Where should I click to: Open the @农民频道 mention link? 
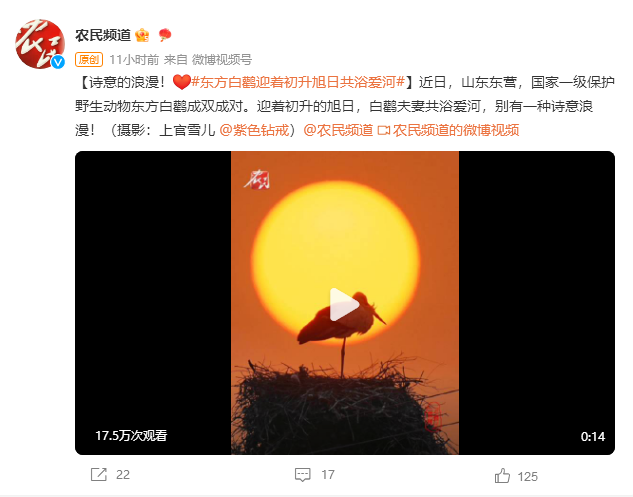click(337, 130)
